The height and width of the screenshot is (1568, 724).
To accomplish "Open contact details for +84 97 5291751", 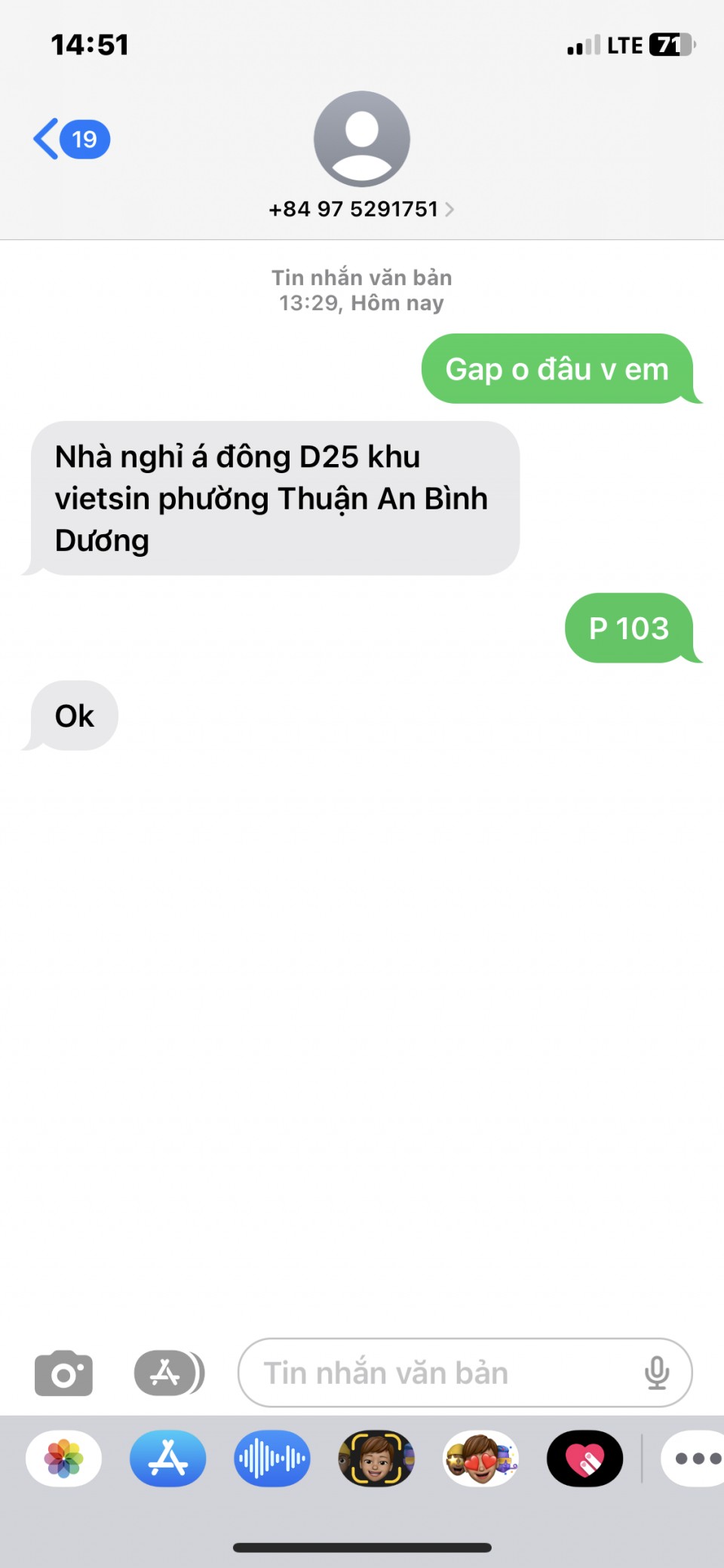I will 361,209.
